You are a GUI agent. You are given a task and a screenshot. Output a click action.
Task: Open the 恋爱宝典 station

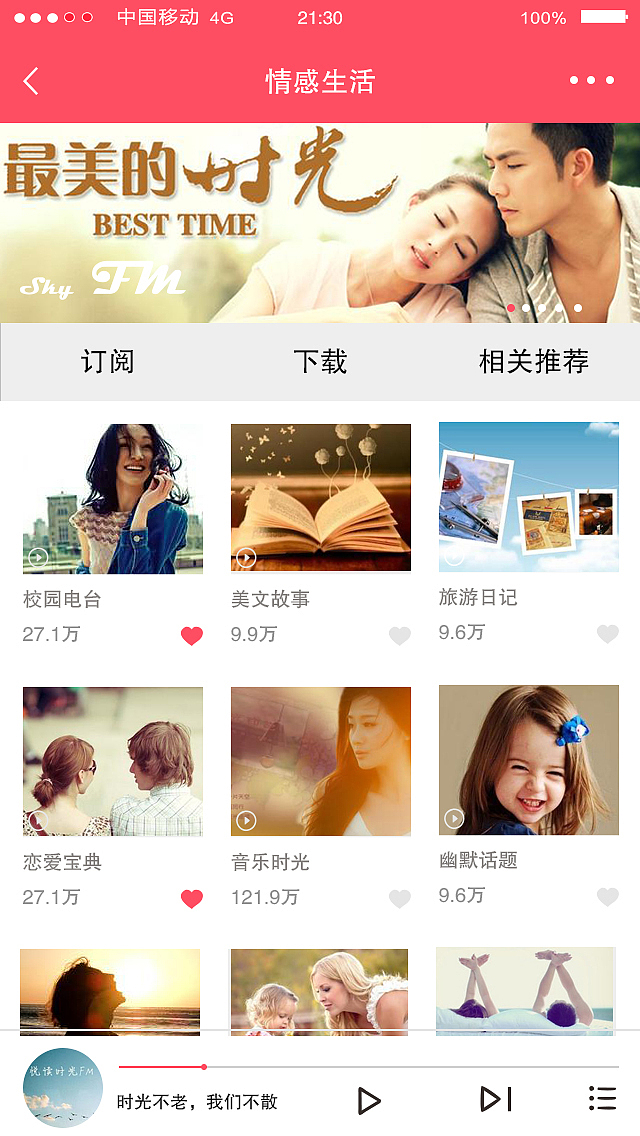[x=113, y=761]
